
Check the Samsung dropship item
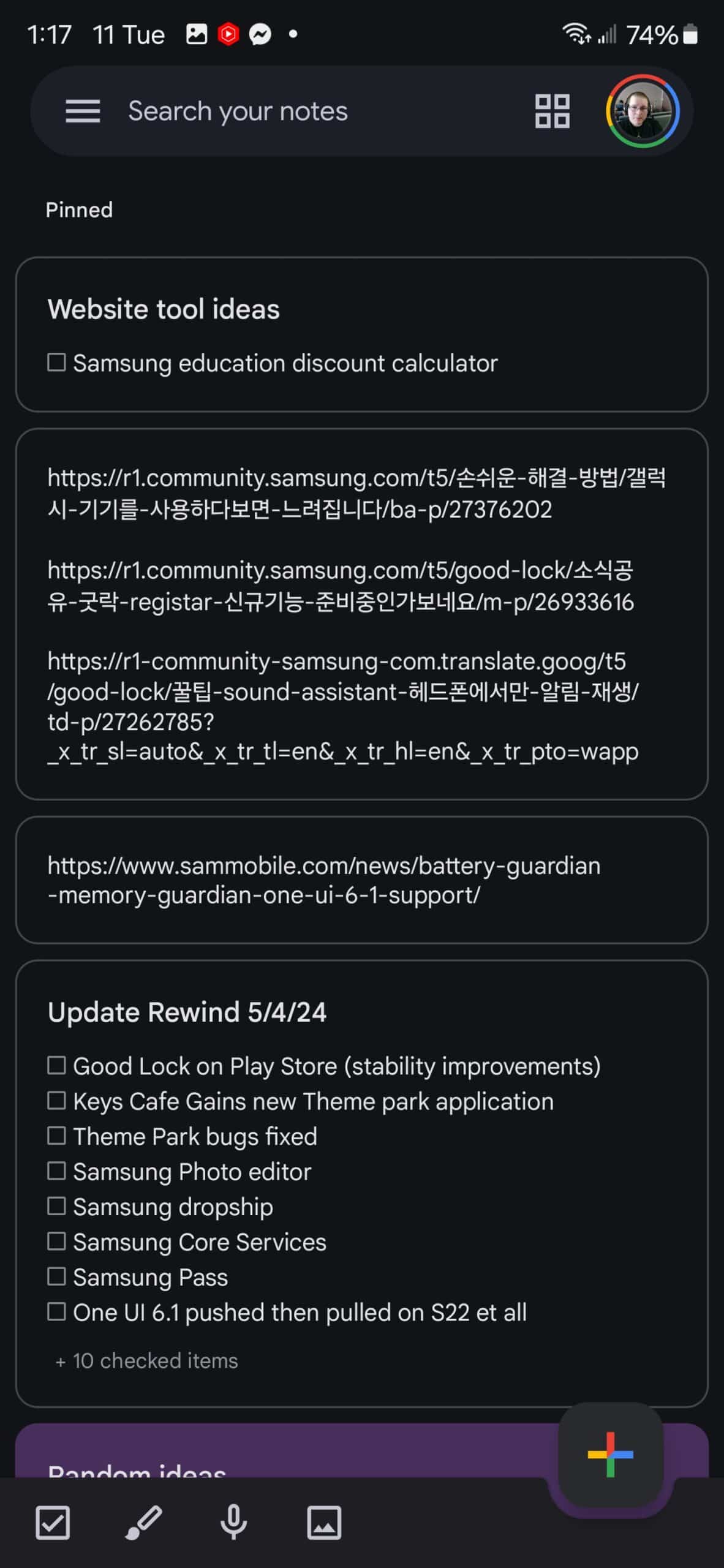point(56,1207)
